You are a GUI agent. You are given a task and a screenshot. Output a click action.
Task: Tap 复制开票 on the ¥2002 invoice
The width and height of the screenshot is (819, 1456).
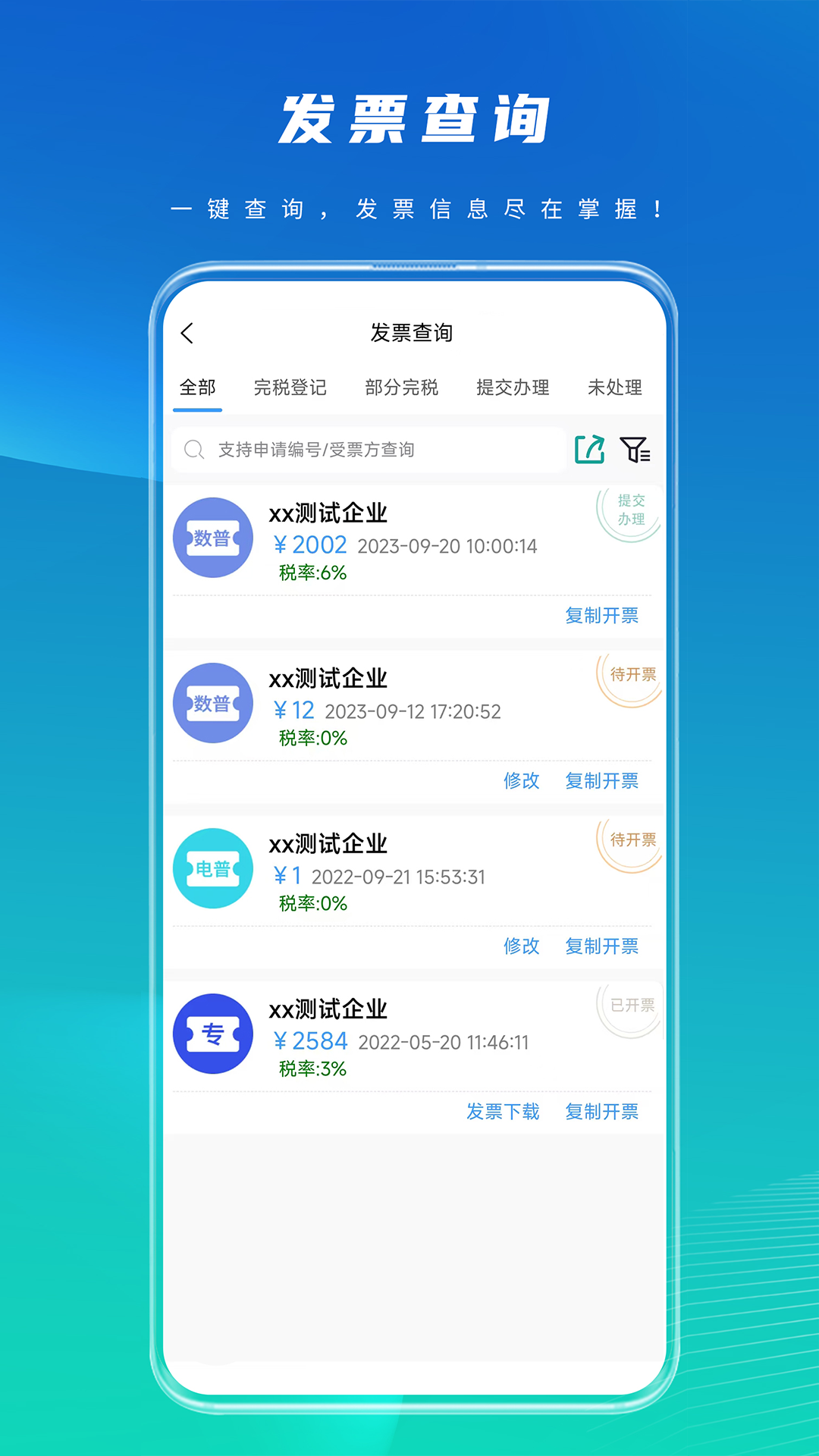603,615
